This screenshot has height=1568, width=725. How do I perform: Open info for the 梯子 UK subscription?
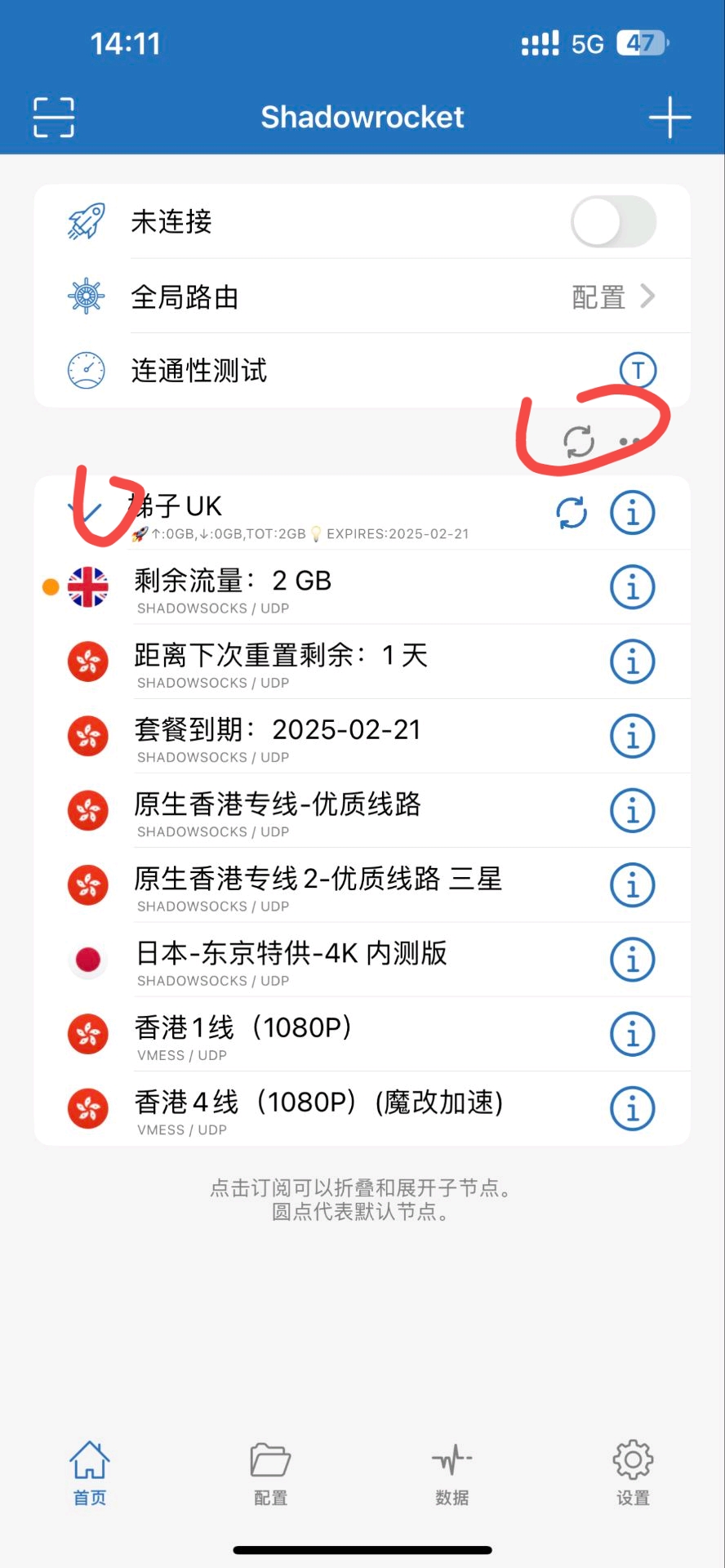[633, 513]
